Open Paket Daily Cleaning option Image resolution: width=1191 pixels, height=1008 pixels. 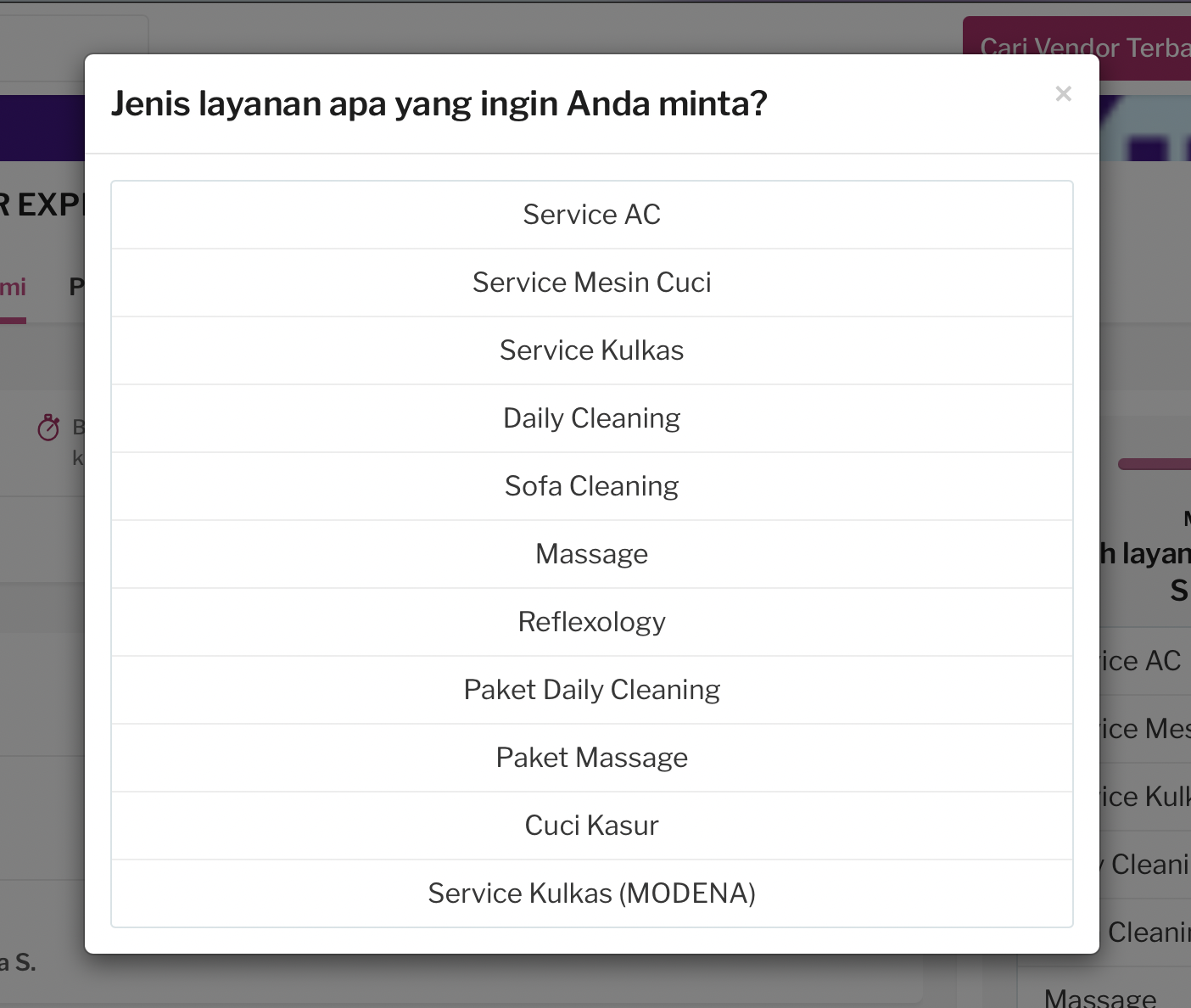tap(591, 690)
